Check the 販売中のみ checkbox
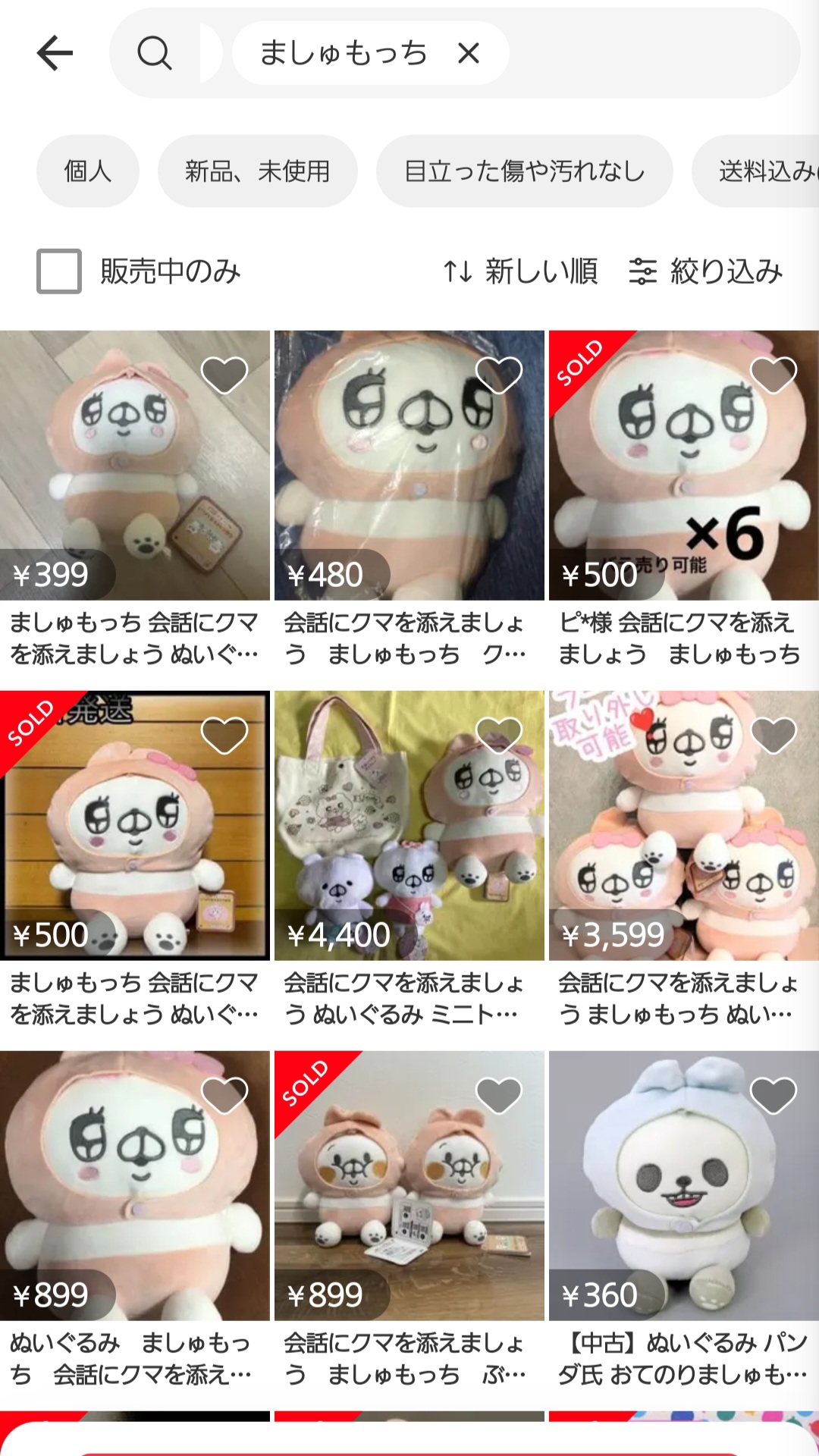The height and width of the screenshot is (1456, 819). click(59, 271)
